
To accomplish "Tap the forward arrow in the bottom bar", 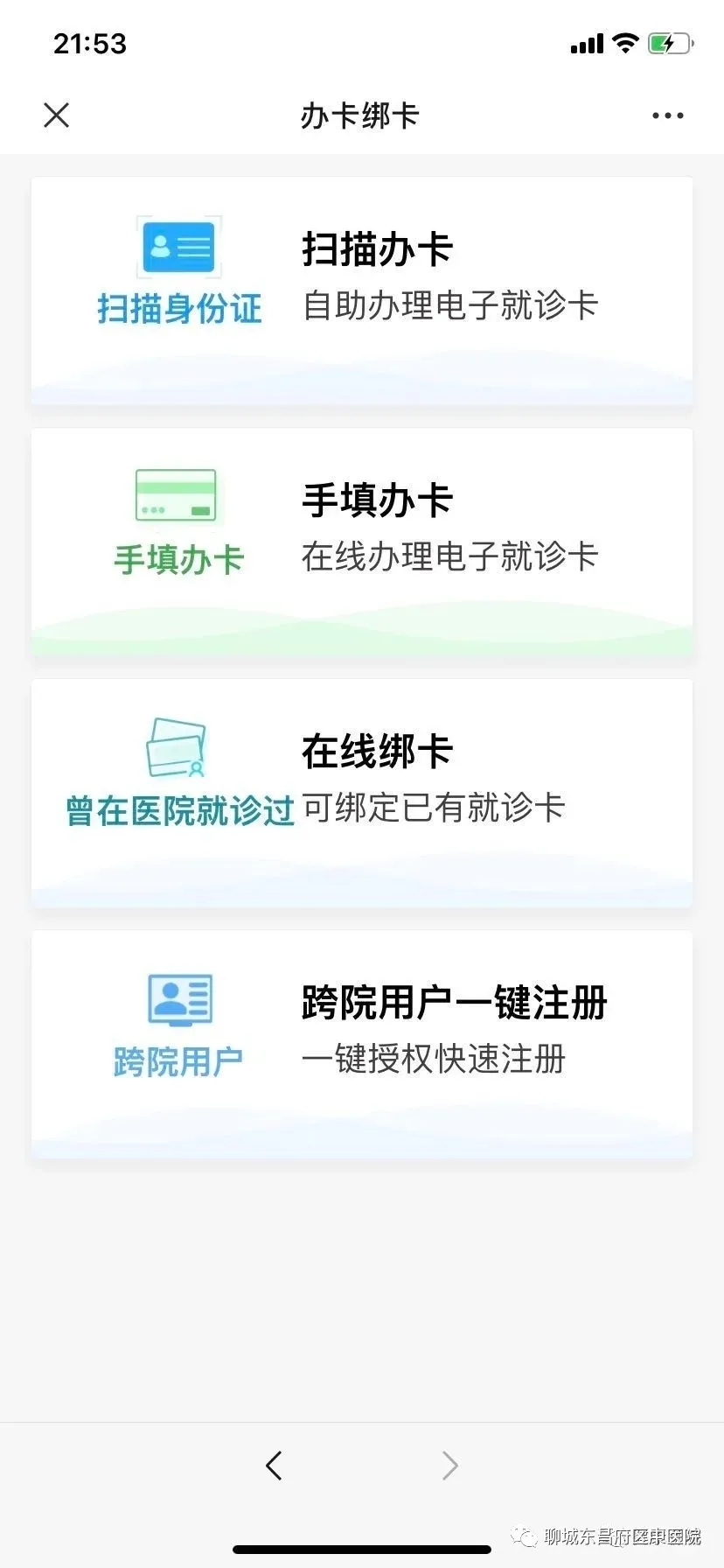I will click(449, 1465).
